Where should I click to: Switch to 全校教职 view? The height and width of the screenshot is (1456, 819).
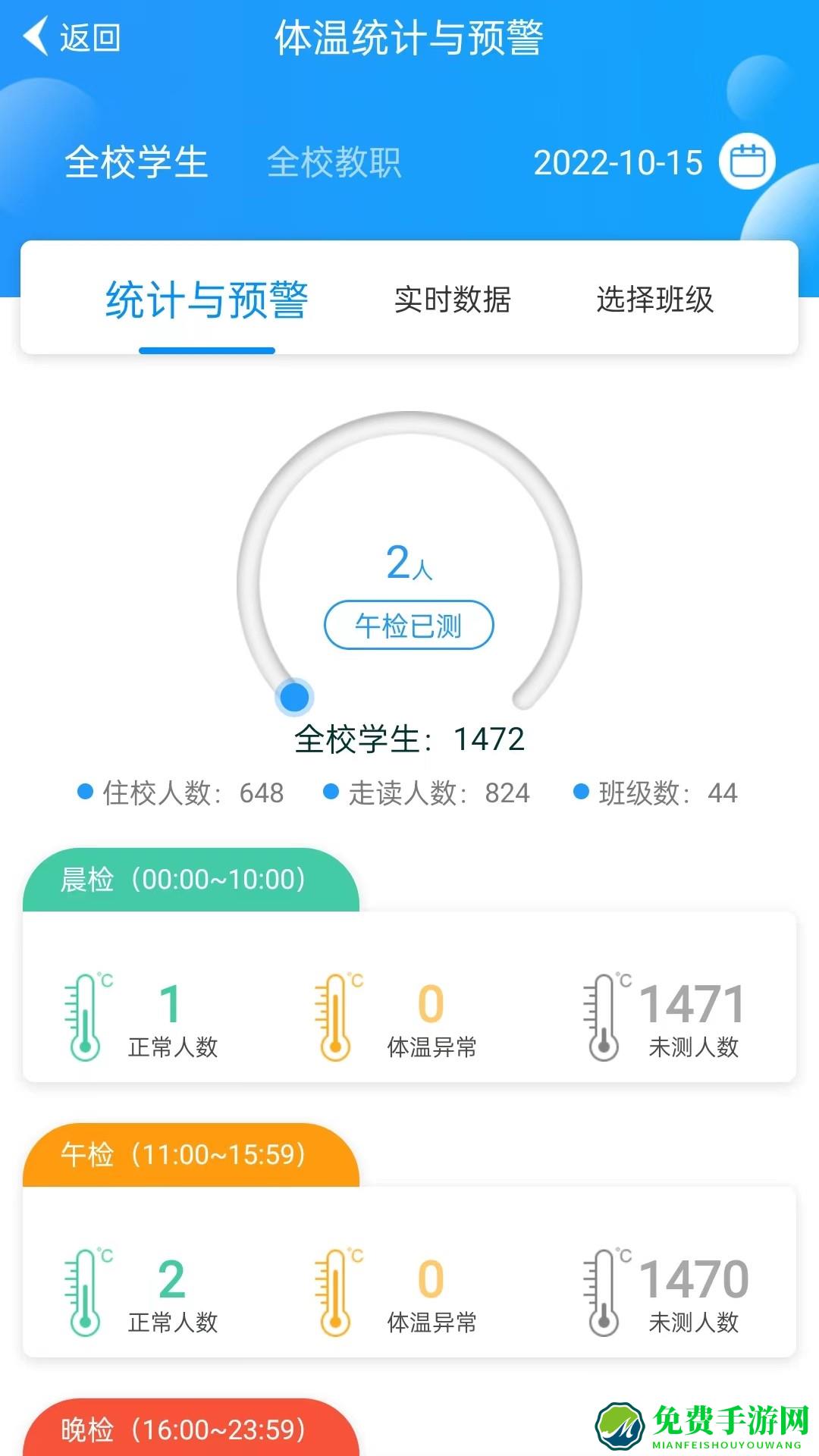coord(336,162)
